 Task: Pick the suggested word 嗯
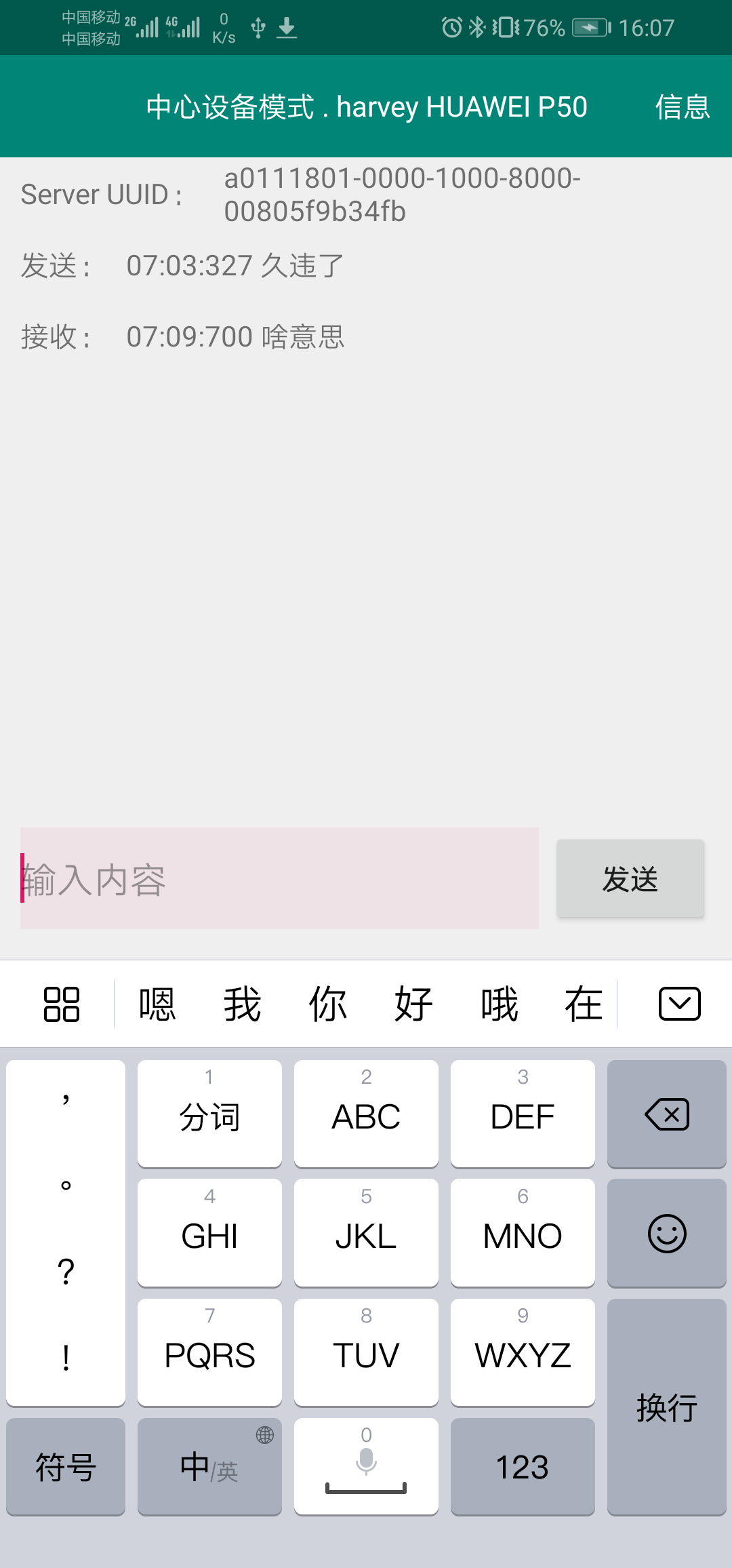(x=157, y=1004)
